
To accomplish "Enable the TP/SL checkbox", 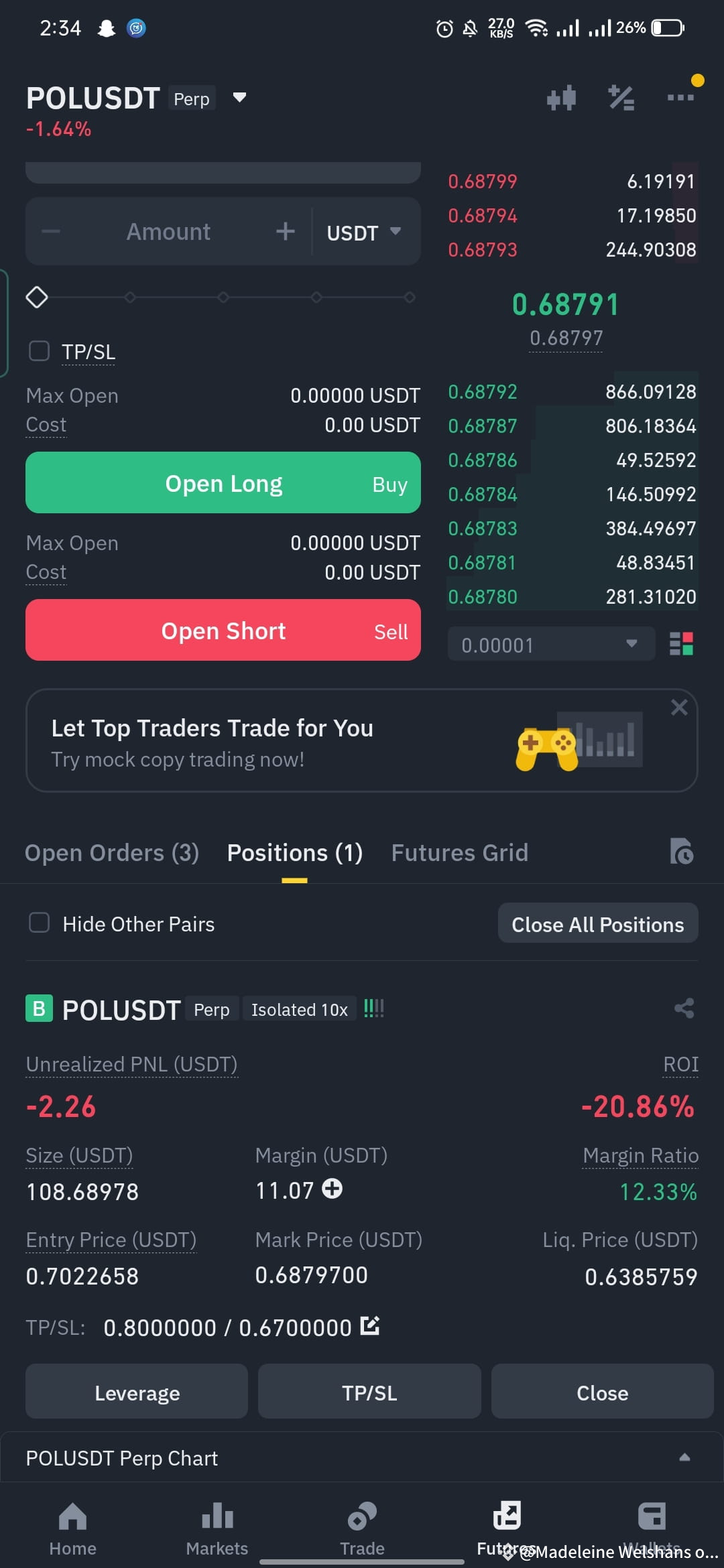I will 39,350.
